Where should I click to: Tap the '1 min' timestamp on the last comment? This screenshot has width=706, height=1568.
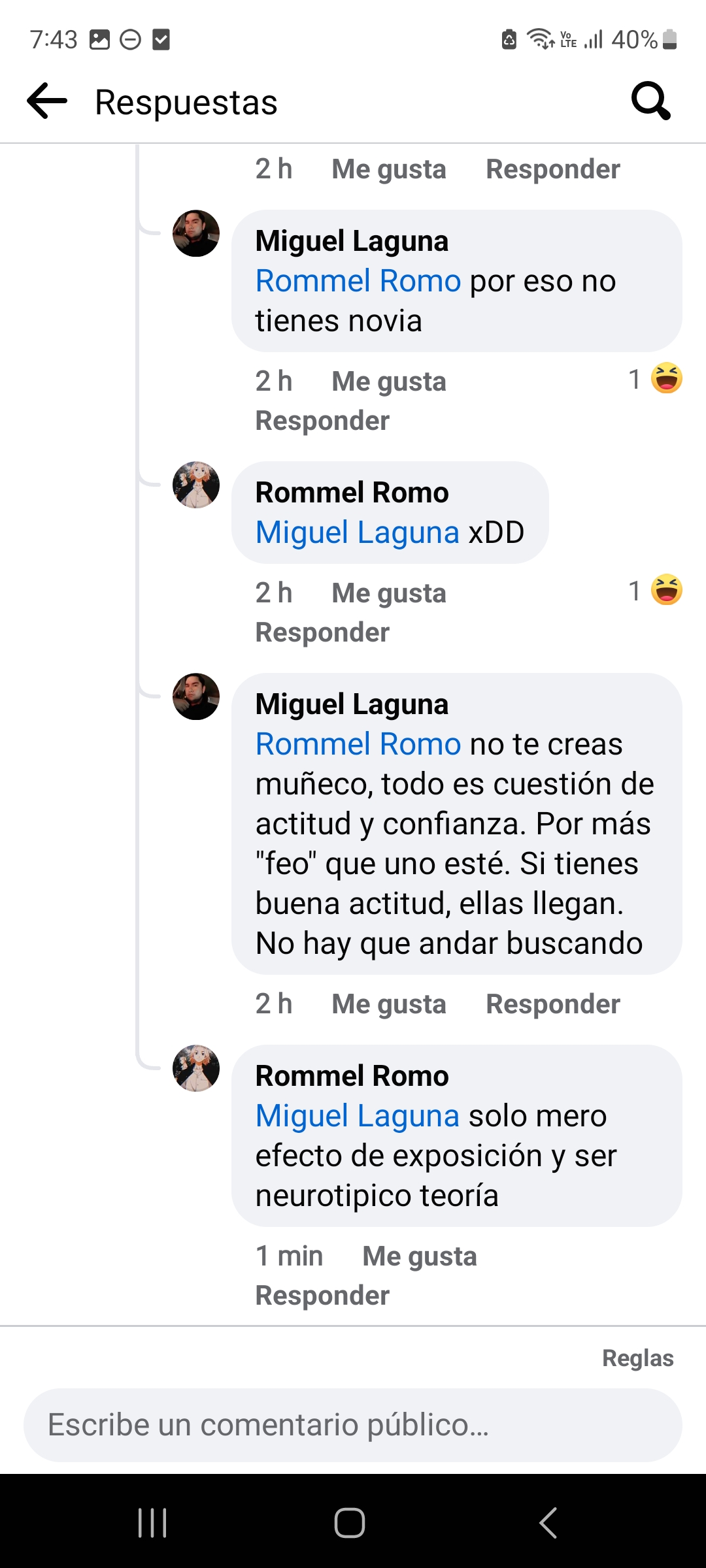(290, 1256)
